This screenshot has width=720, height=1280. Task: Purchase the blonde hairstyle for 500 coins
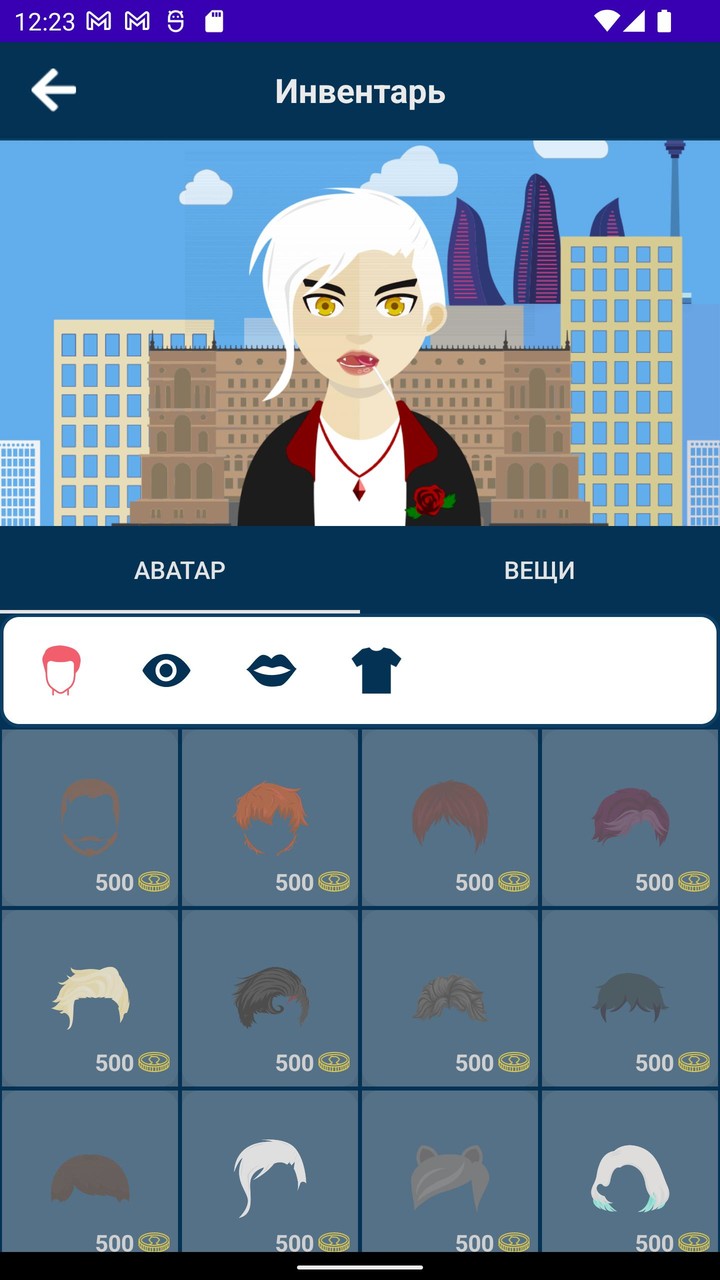click(x=90, y=995)
